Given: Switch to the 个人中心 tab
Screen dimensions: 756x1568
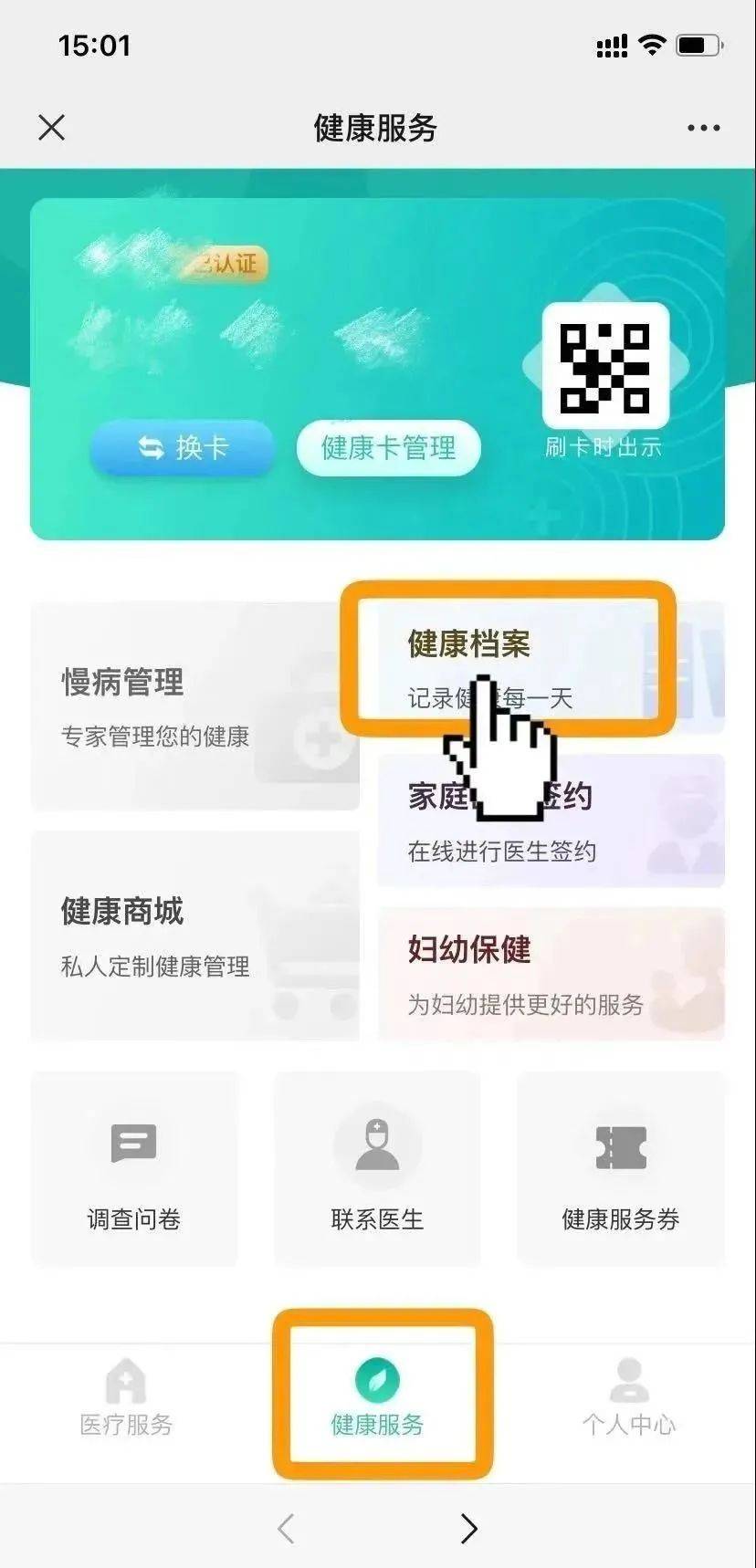Looking at the screenshot, I should [629, 1398].
